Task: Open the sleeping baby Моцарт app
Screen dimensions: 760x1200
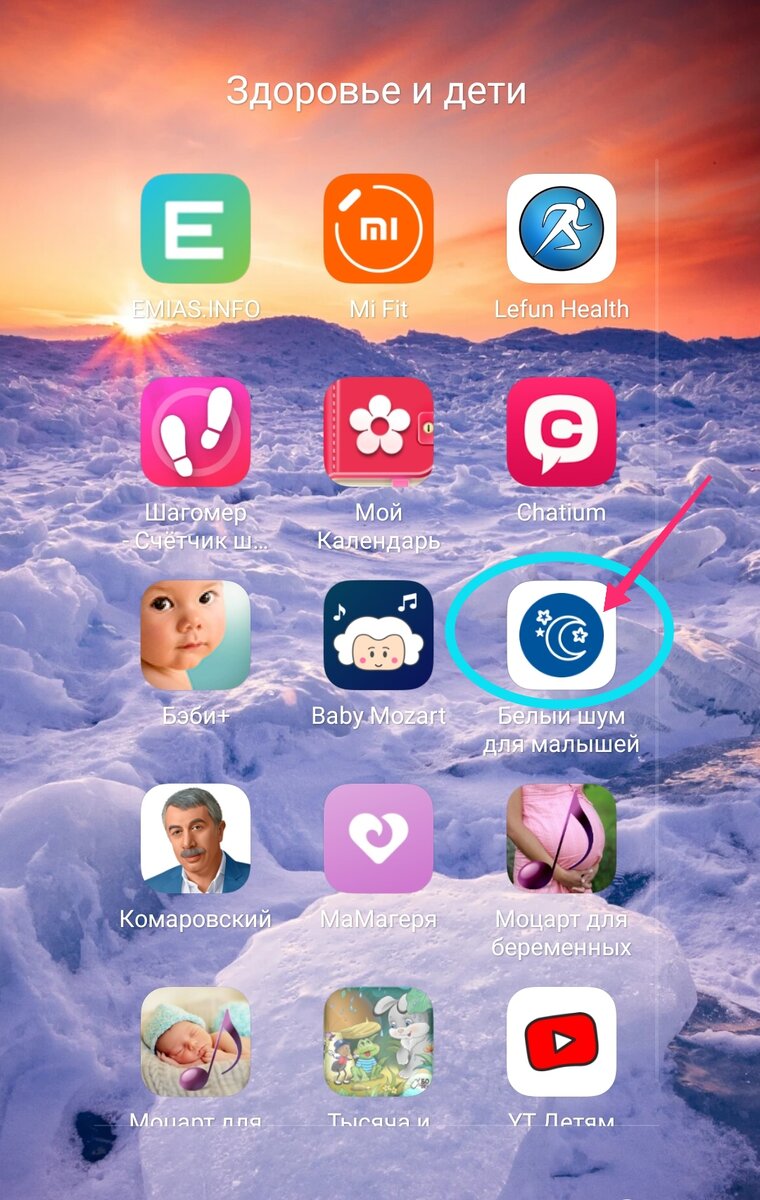Action: point(195,1041)
